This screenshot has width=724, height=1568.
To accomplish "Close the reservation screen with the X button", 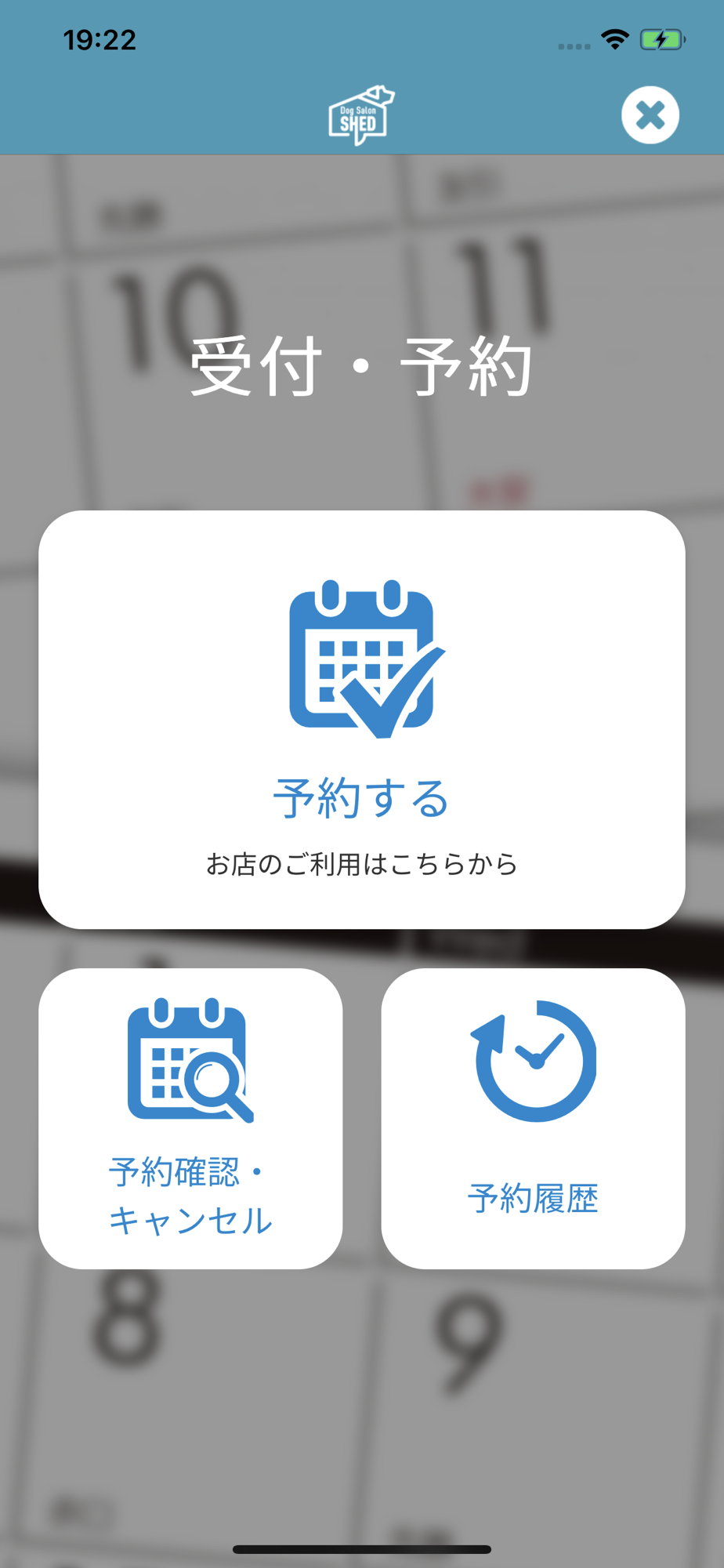I will tap(650, 115).
